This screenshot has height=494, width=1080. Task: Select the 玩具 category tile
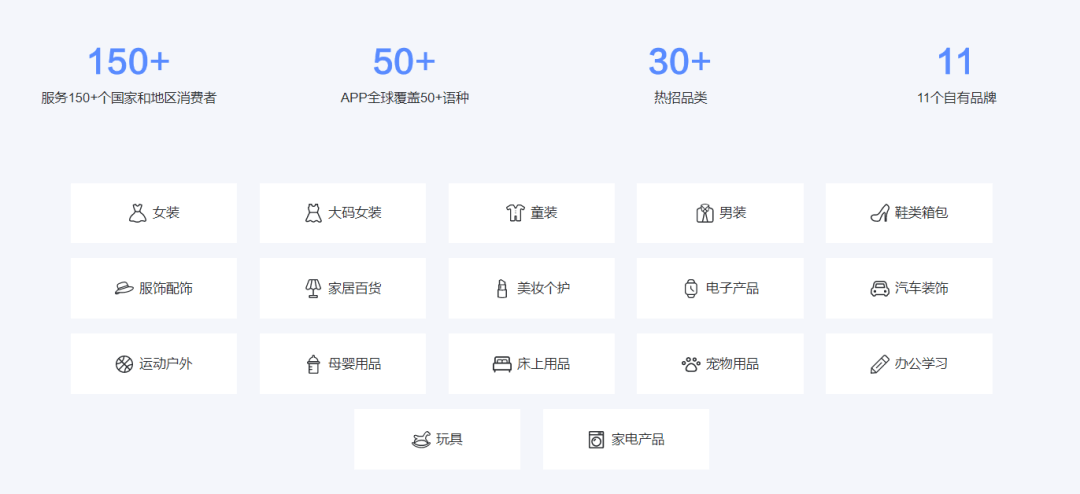coord(437,439)
